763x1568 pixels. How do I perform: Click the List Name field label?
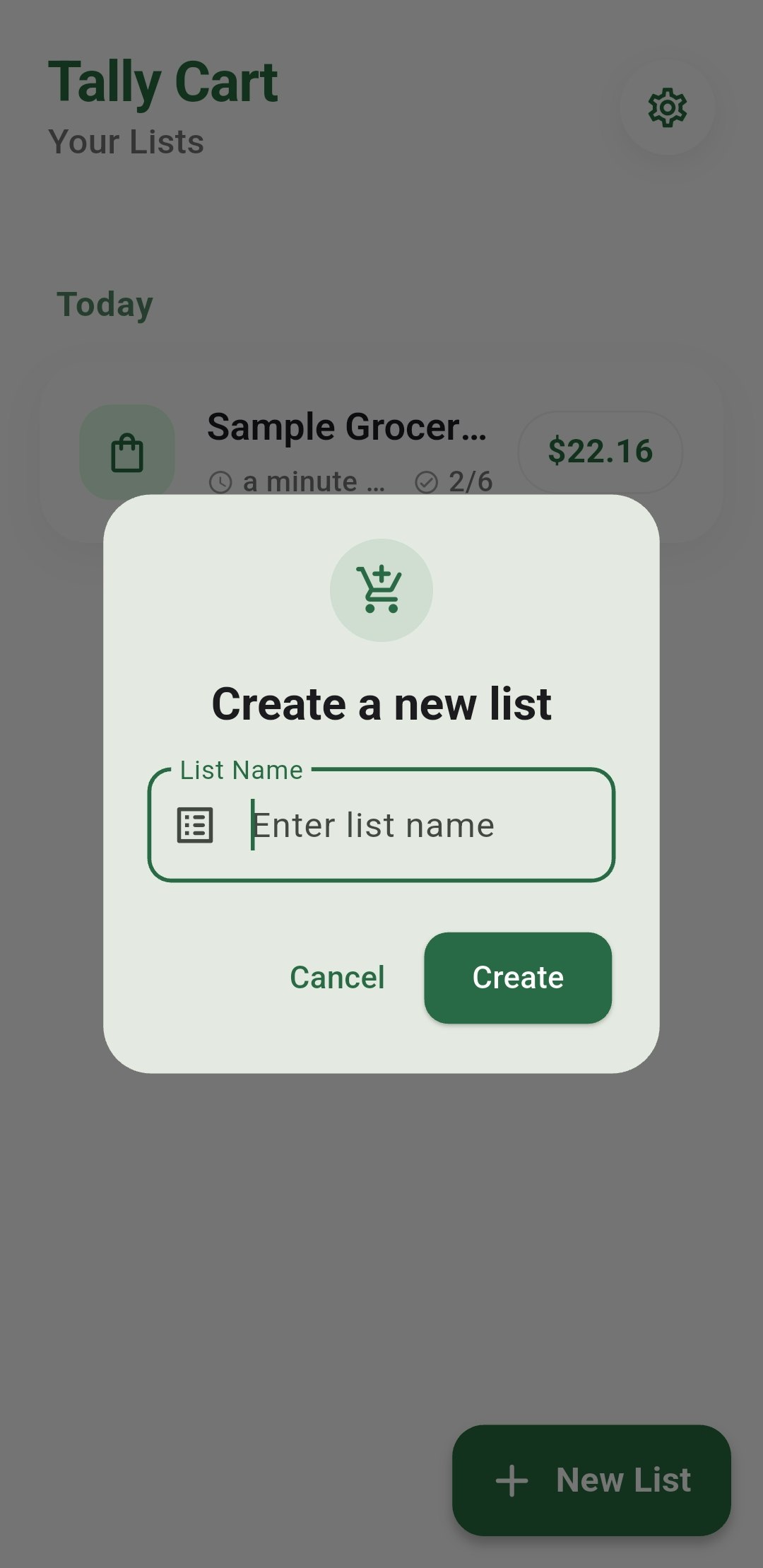pyautogui.click(x=240, y=770)
